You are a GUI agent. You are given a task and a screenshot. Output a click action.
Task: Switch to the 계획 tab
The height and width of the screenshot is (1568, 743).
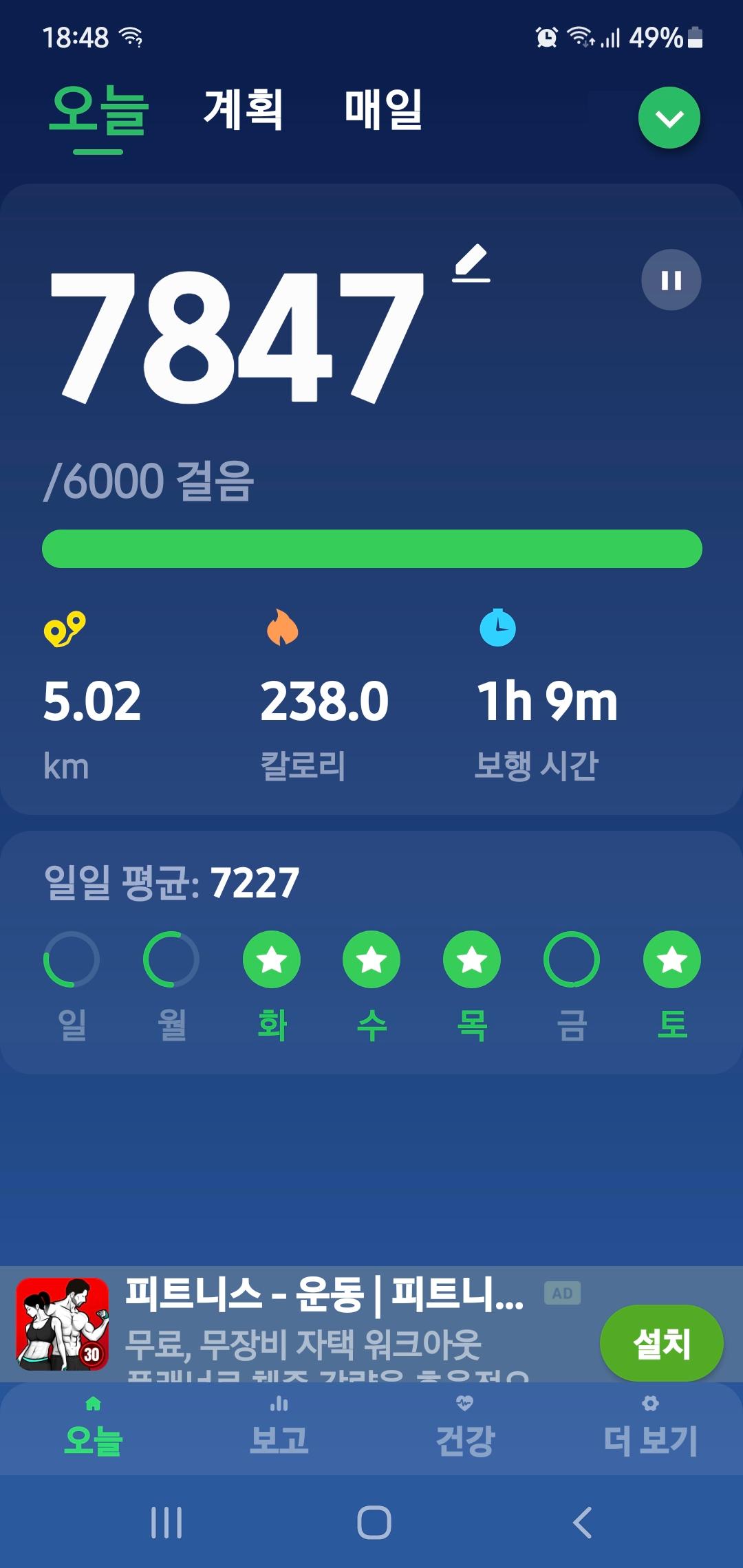tap(244, 110)
